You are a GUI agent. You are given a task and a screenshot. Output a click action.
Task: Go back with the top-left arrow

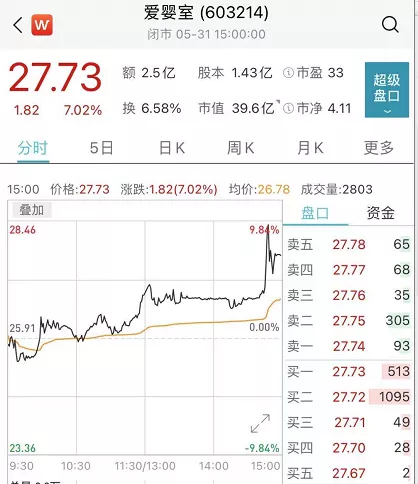coord(18,25)
